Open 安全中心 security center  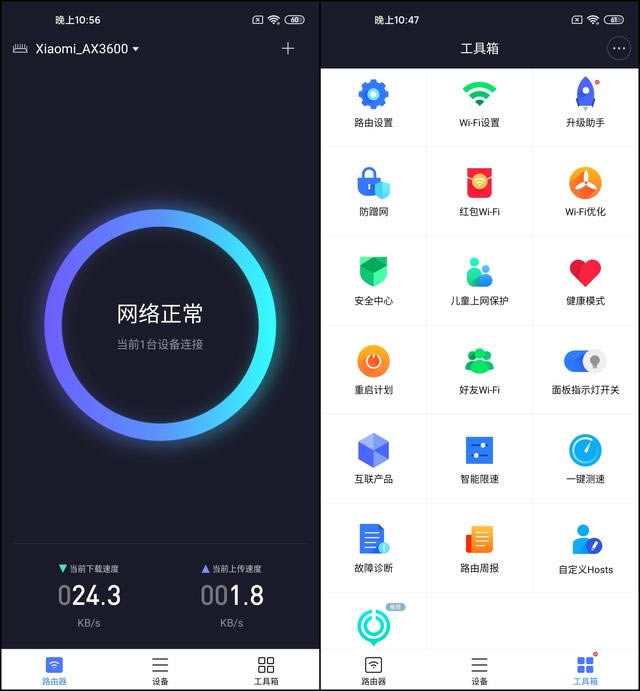pyautogui.click(x=374, y=282)
